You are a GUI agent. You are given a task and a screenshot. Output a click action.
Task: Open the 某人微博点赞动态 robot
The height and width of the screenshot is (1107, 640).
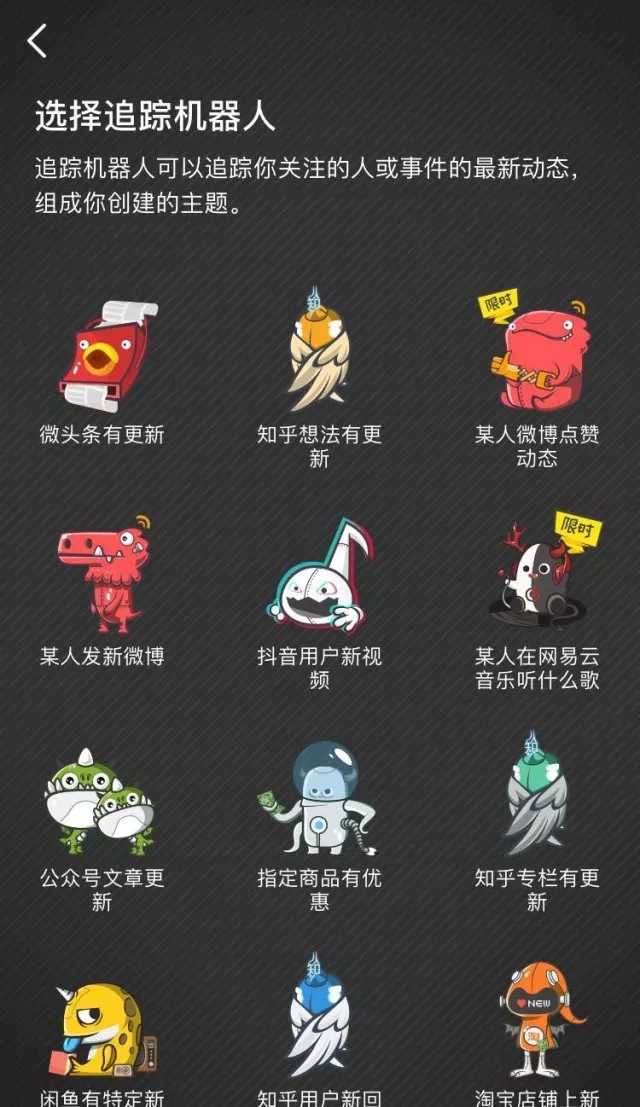tap(536, 355)
